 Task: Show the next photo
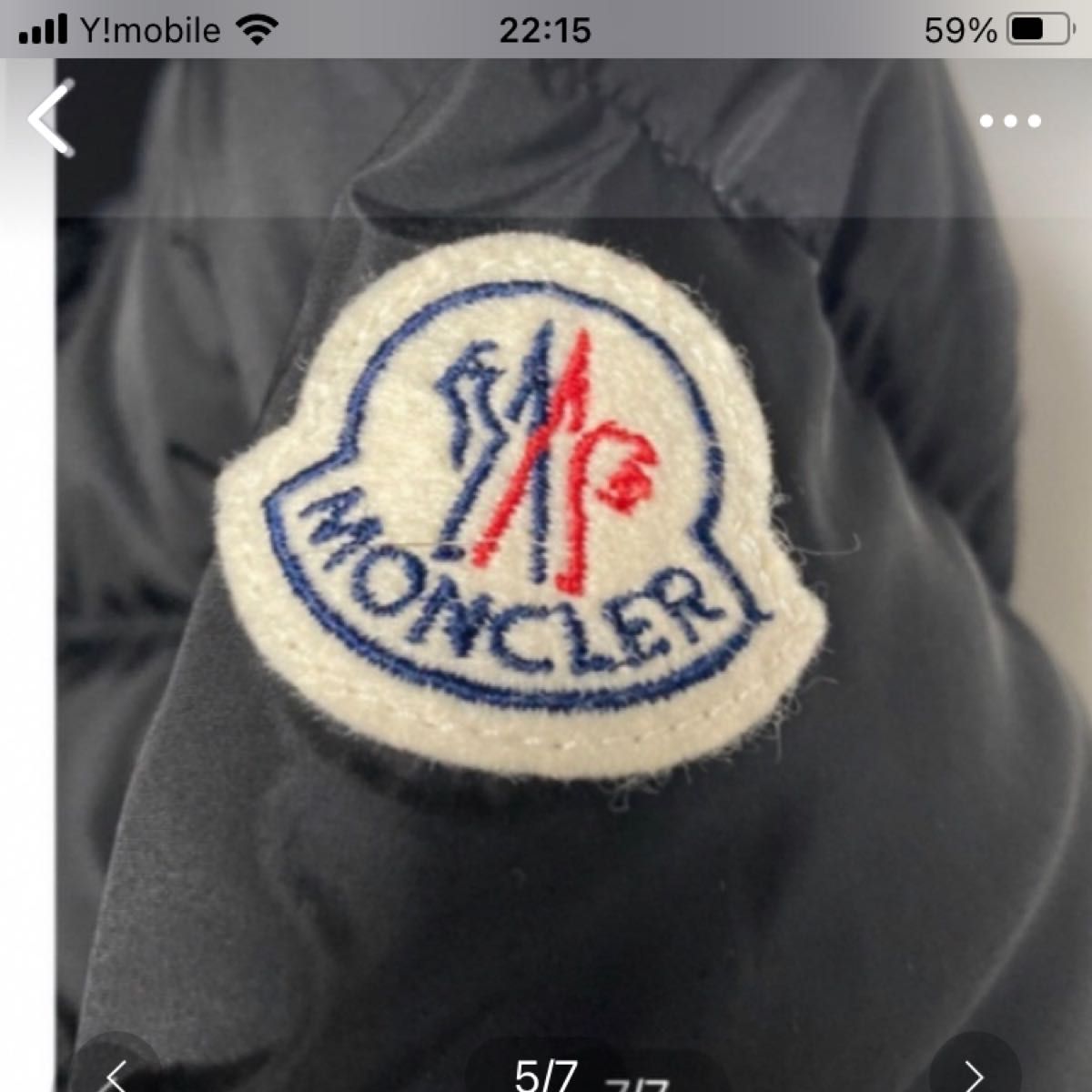975,1074
